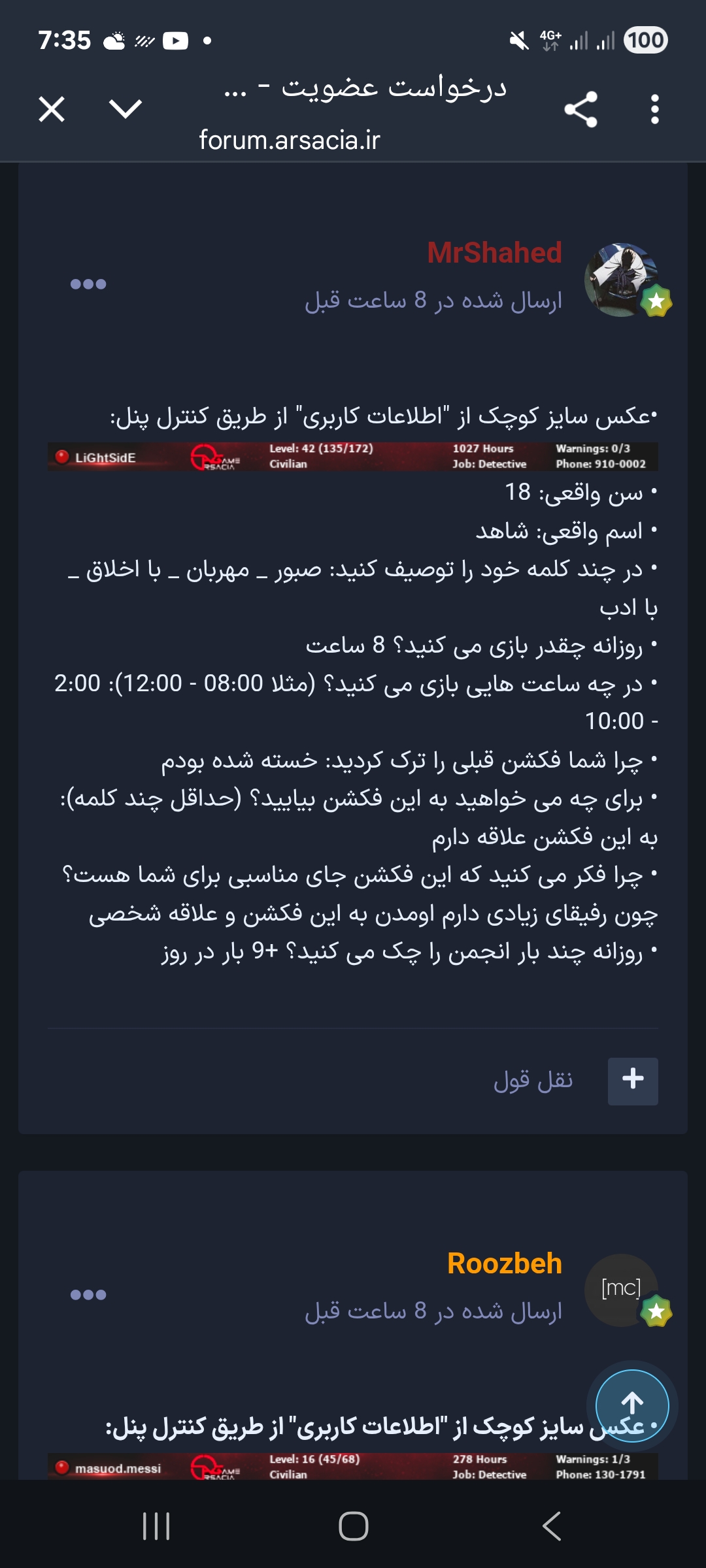Open post options on MrShahed's post
The height and width of the screenshot is (1568, 706).
[88, 284]
